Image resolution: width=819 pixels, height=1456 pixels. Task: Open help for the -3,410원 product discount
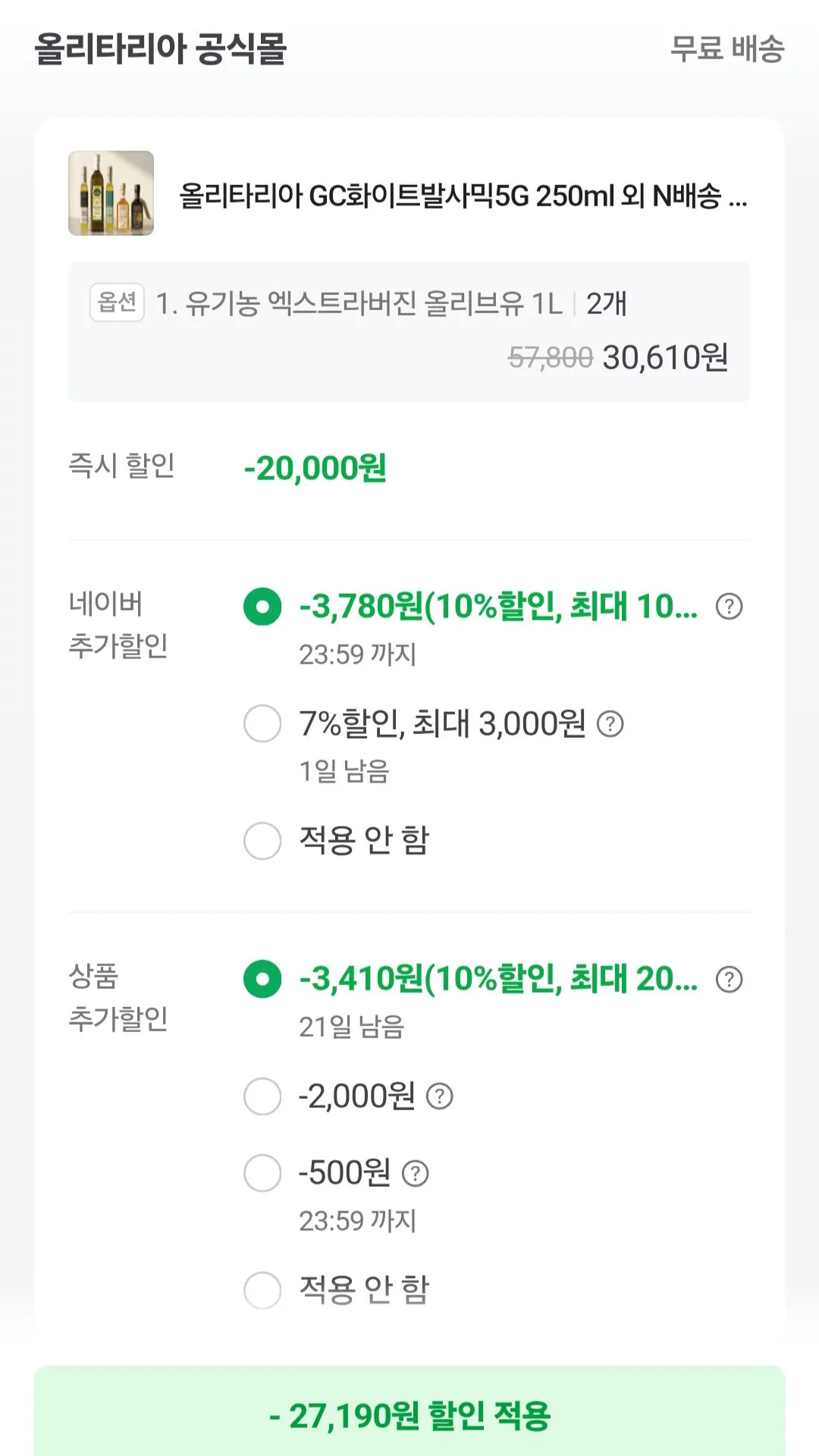728,981
